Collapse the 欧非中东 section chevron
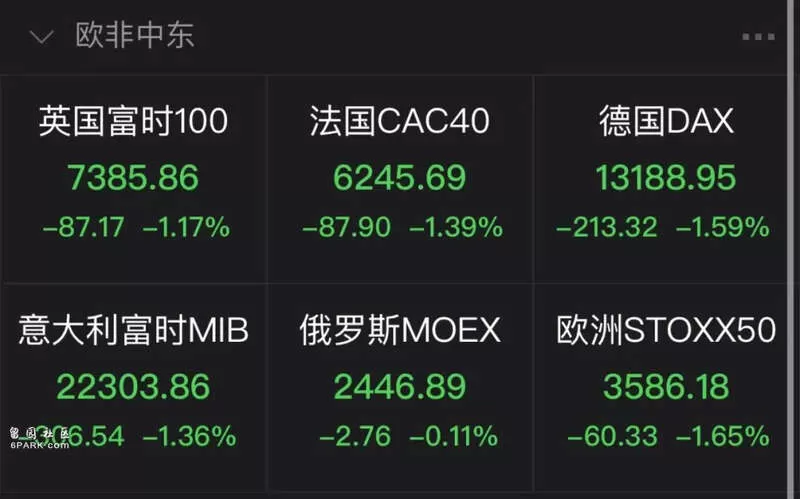Viewport: 800px width, 499px height. point(42,37)
